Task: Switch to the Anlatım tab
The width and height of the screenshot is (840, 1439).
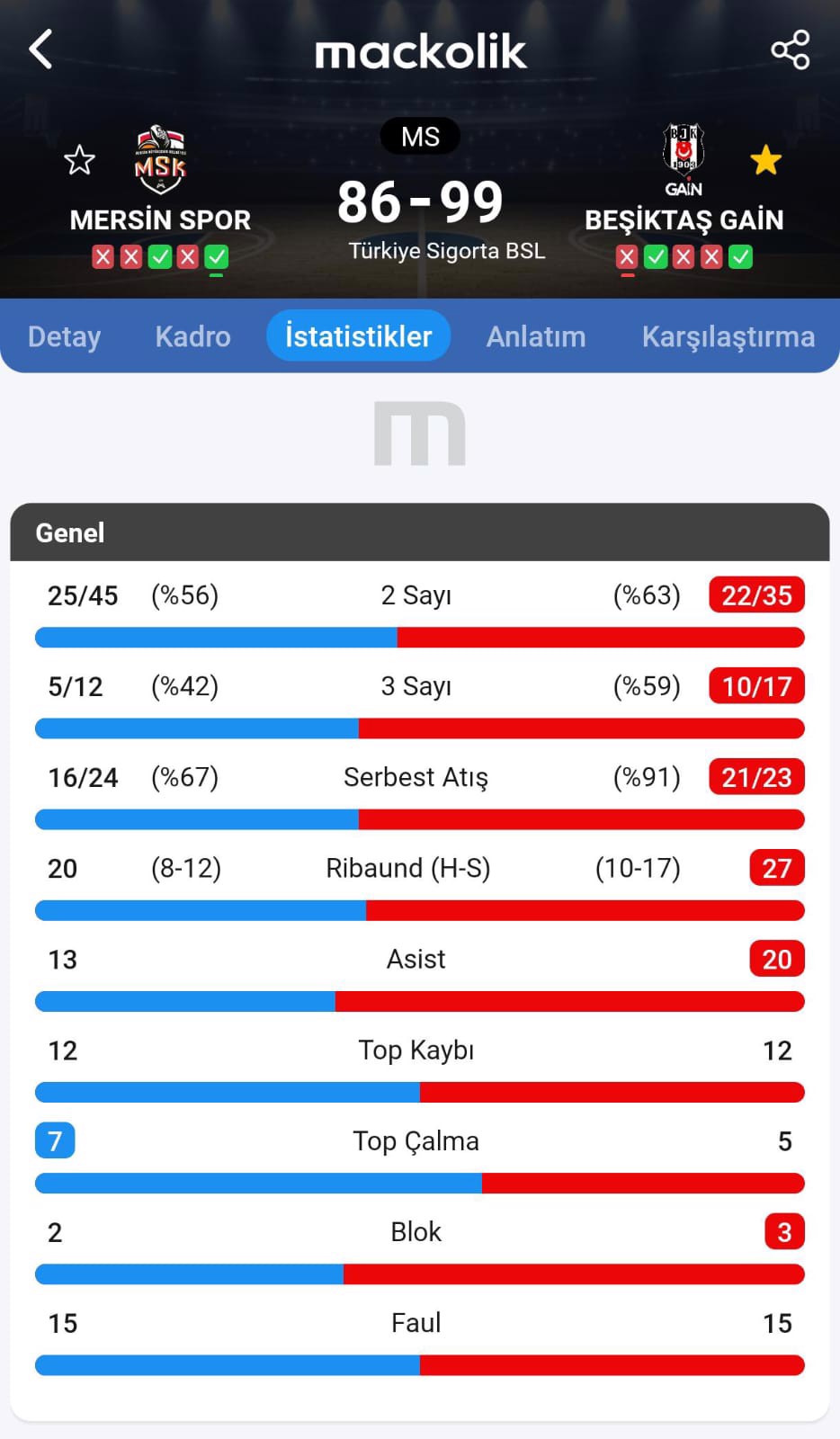Action: click(x=535, y=336)
